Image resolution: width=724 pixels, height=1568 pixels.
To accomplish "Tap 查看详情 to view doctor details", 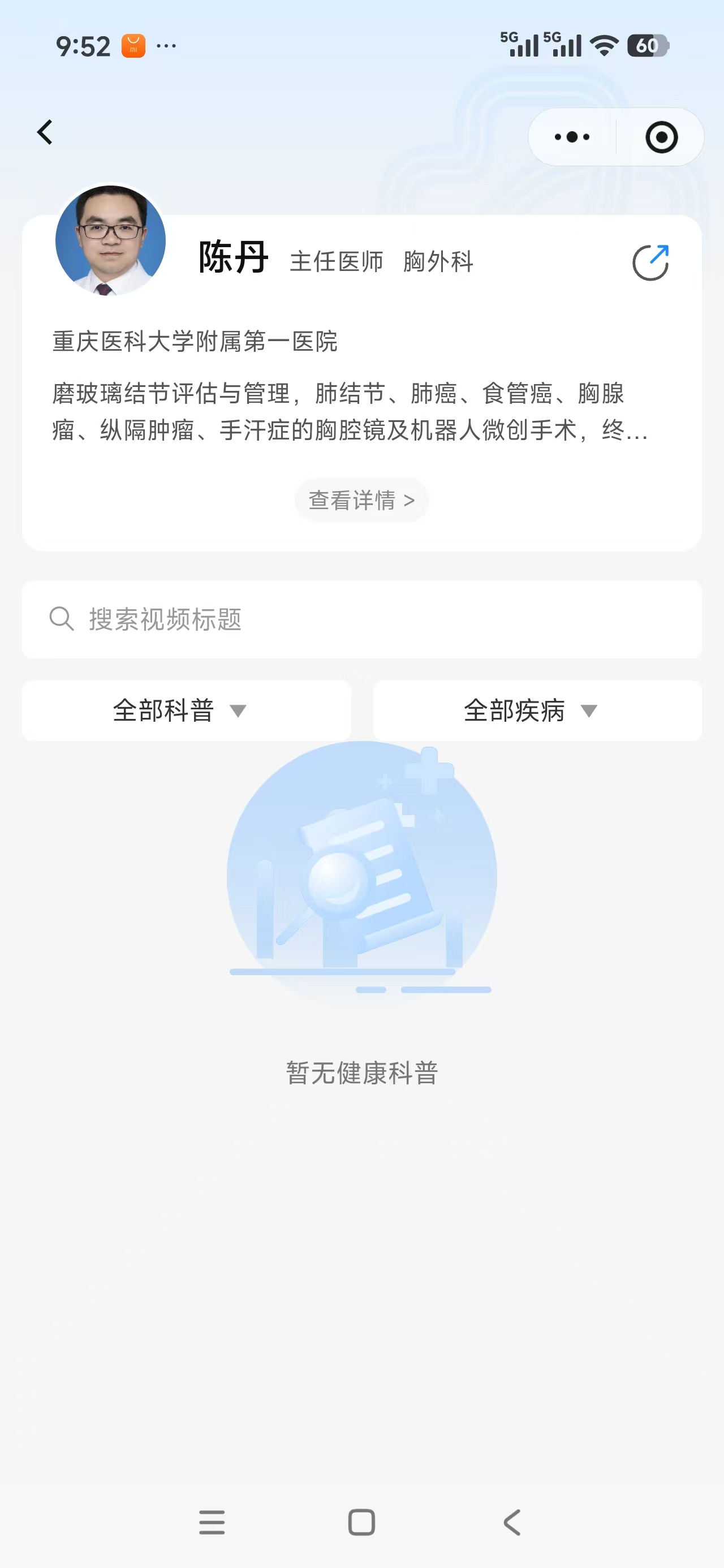I will click(361, 501).
